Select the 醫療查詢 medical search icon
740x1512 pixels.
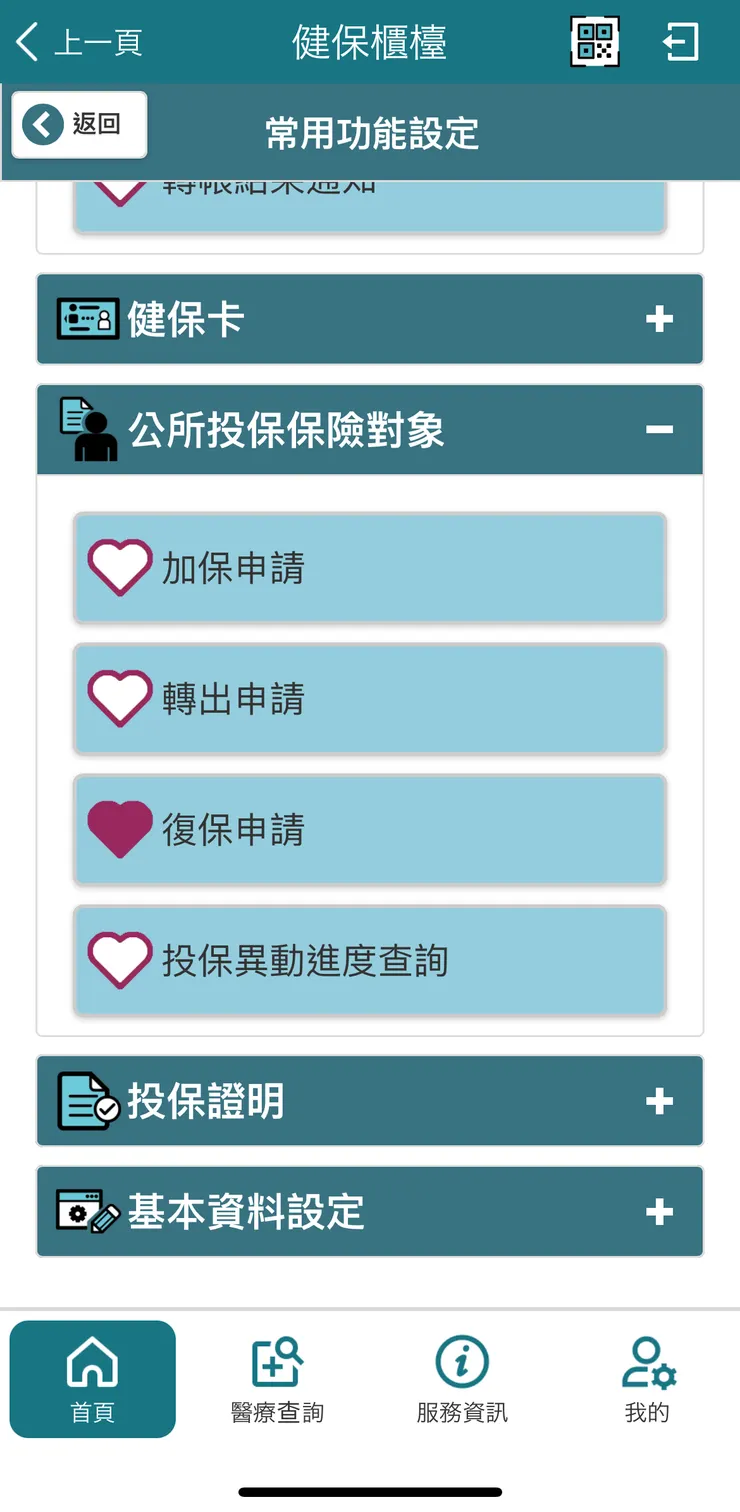click(x=276, y=1362)
